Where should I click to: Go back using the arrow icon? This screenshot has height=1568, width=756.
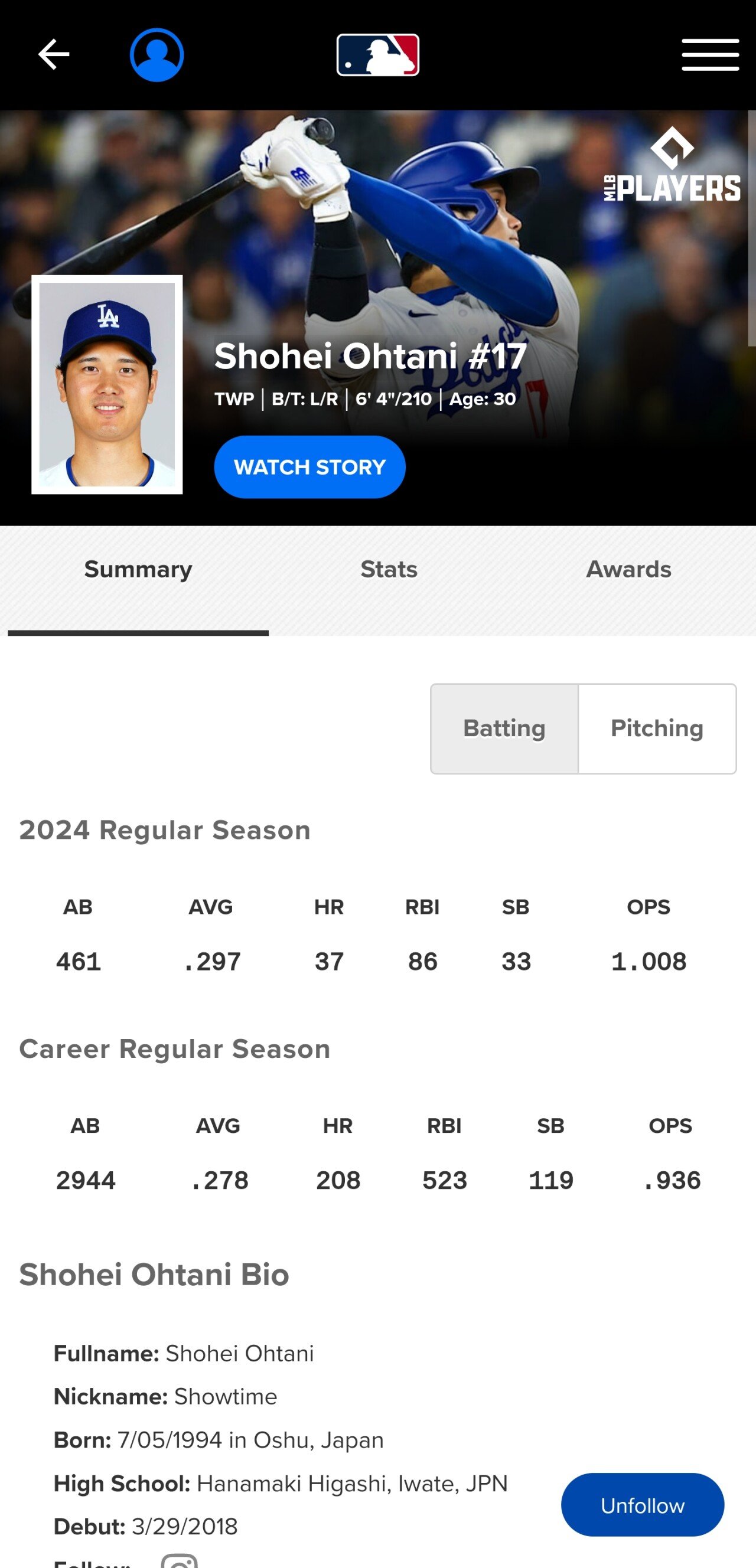[x=54, y=55]
